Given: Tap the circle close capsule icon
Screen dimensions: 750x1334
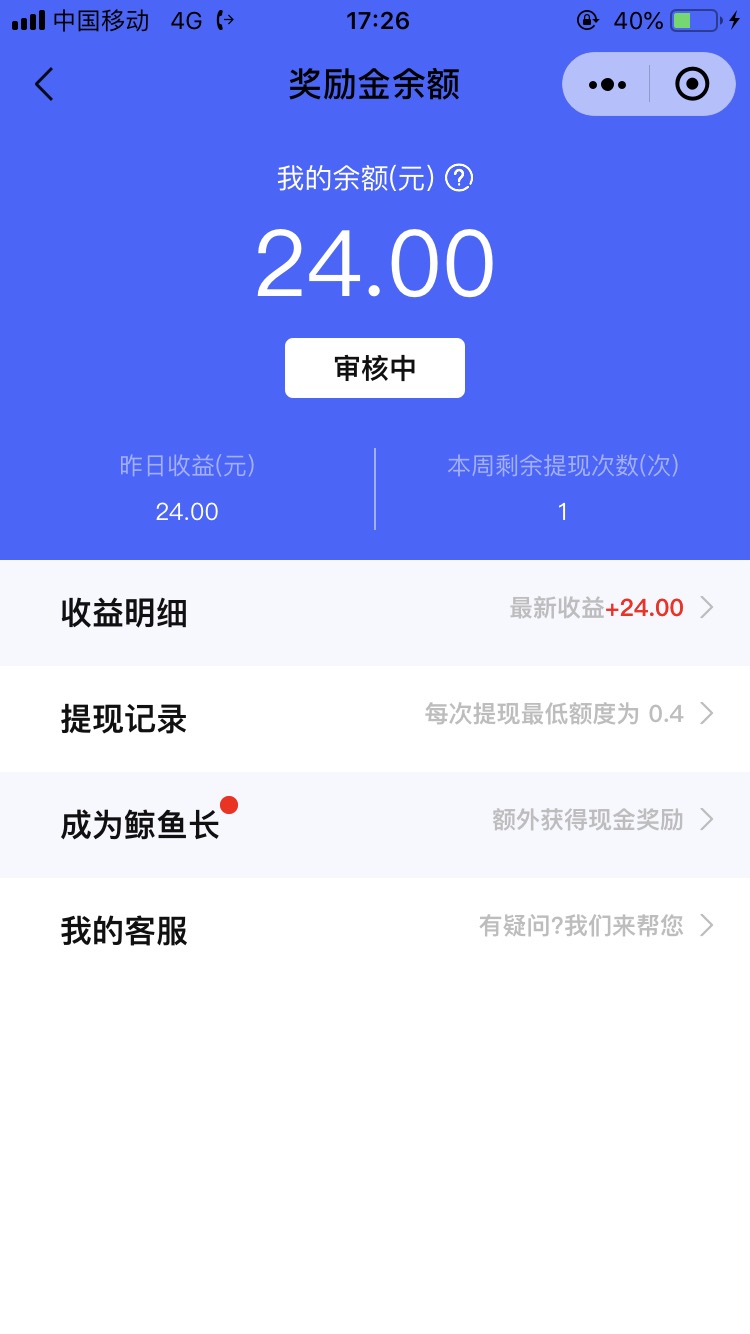Looking at the screenshot, I should click(x=692, y=84).
